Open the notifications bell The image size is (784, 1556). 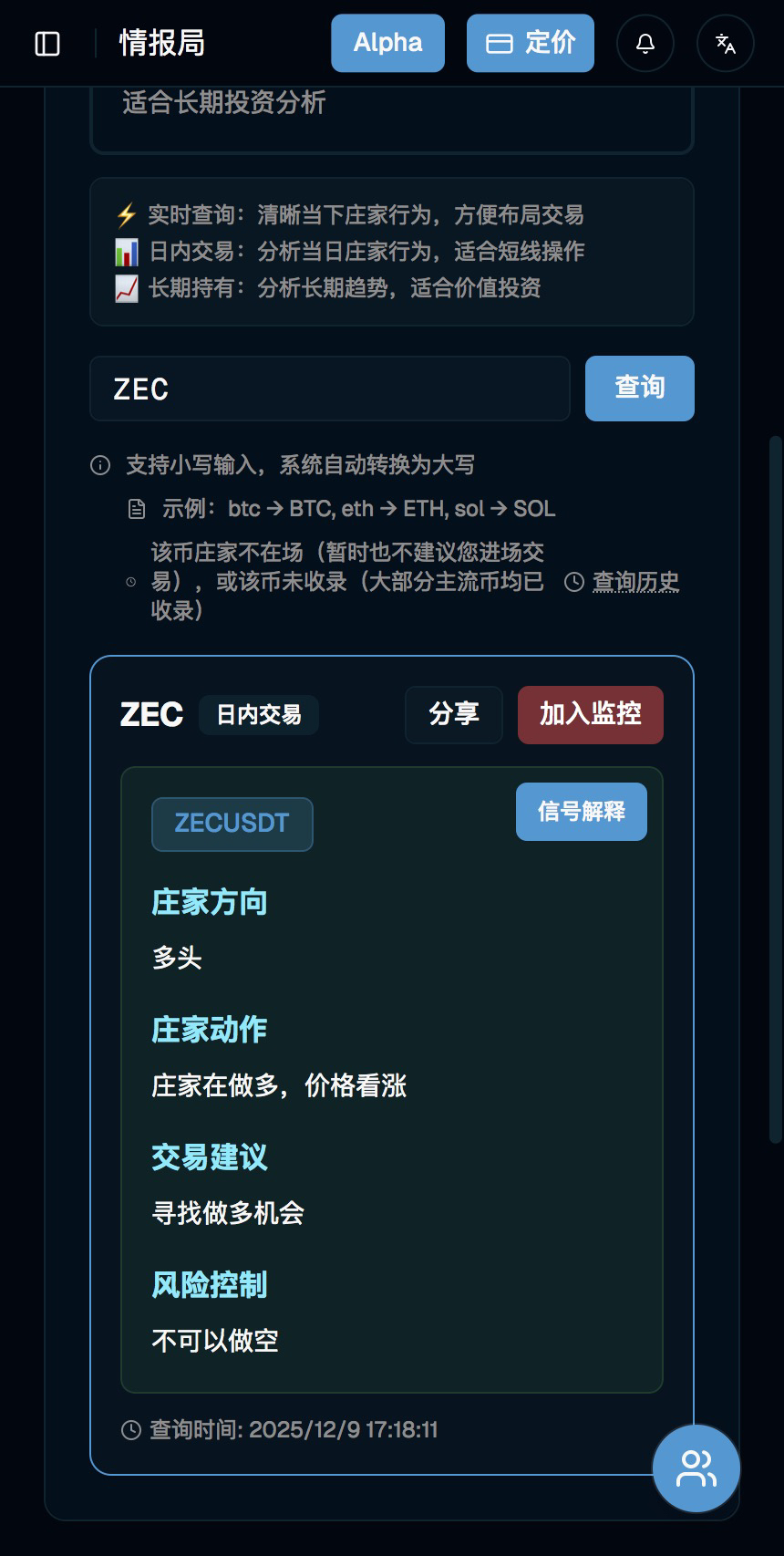coord(645,43)
